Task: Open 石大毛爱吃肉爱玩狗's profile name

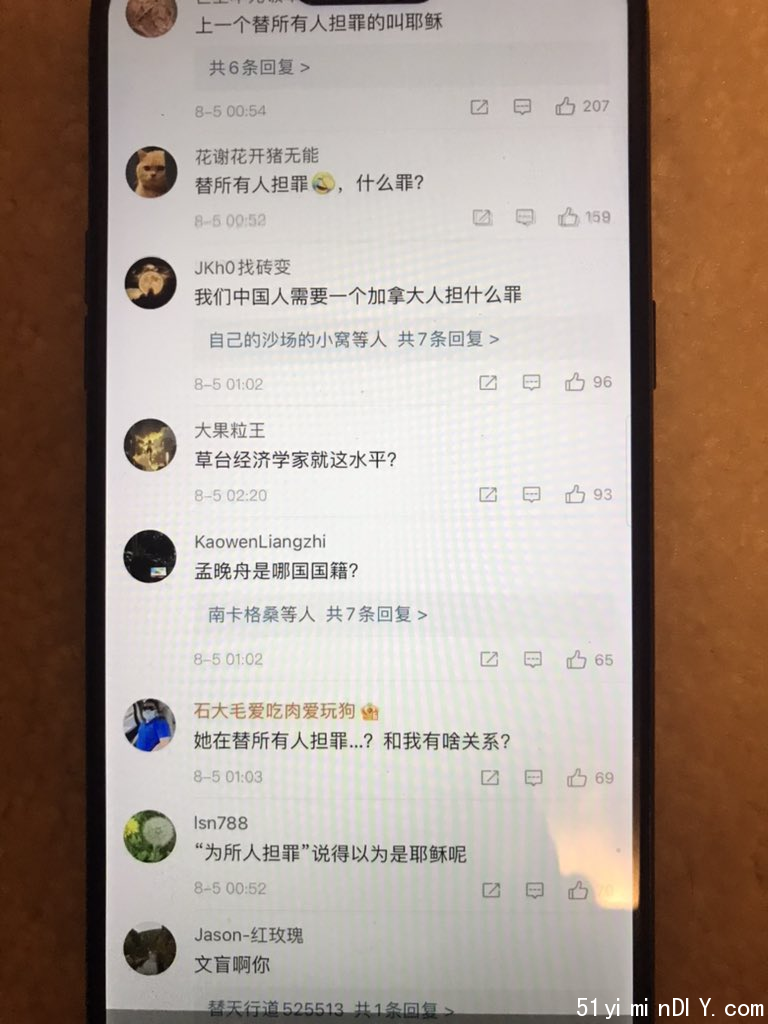Action: 277,711
